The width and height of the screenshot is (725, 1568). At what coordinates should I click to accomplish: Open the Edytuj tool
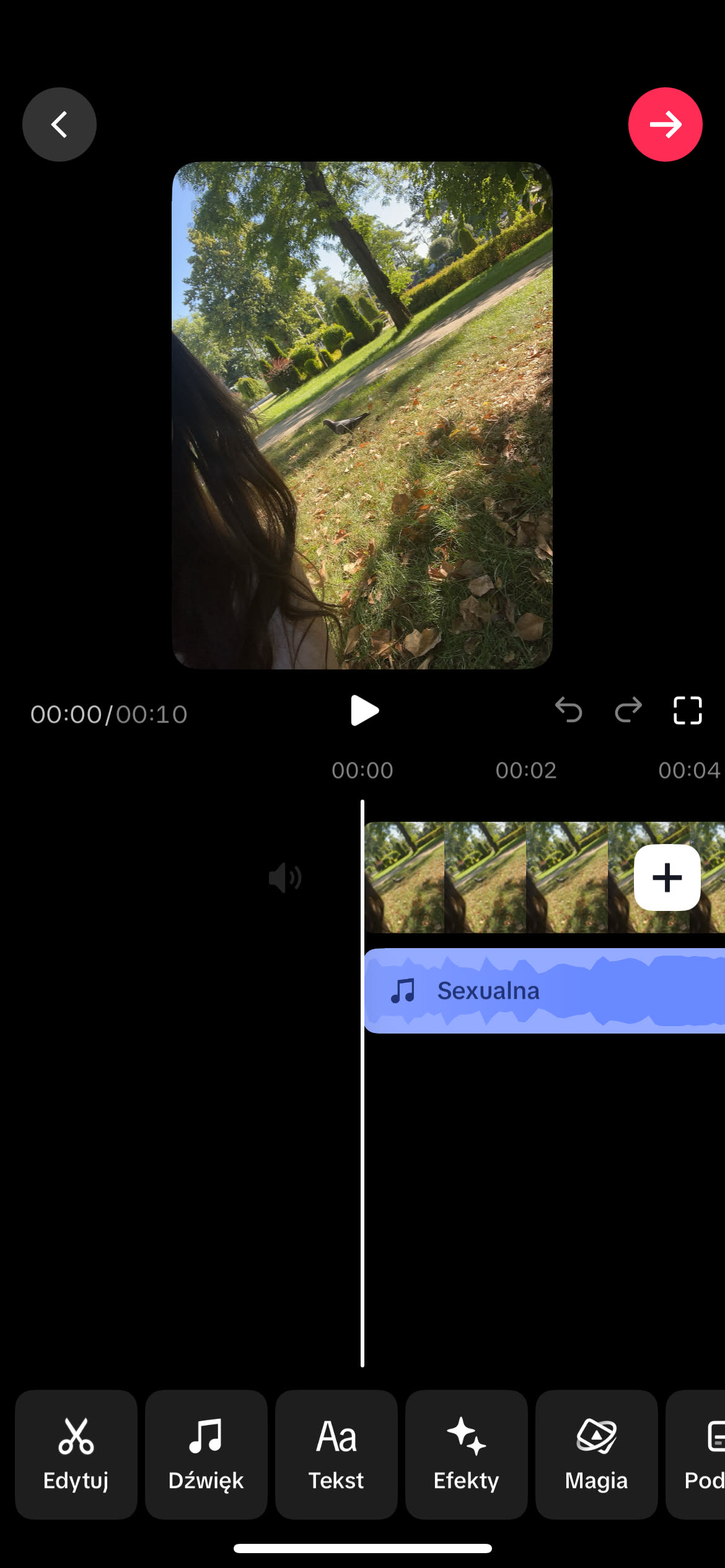coord(76,1454)
